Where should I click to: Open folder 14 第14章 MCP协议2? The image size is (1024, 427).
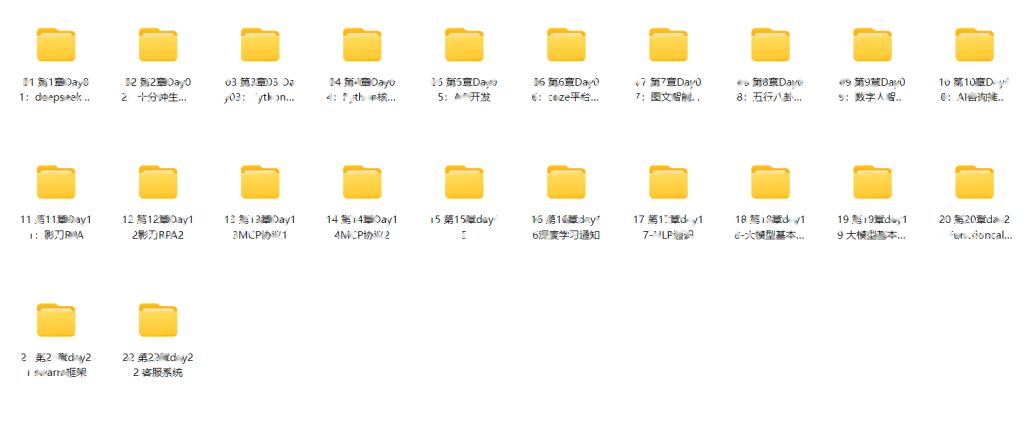362,183
